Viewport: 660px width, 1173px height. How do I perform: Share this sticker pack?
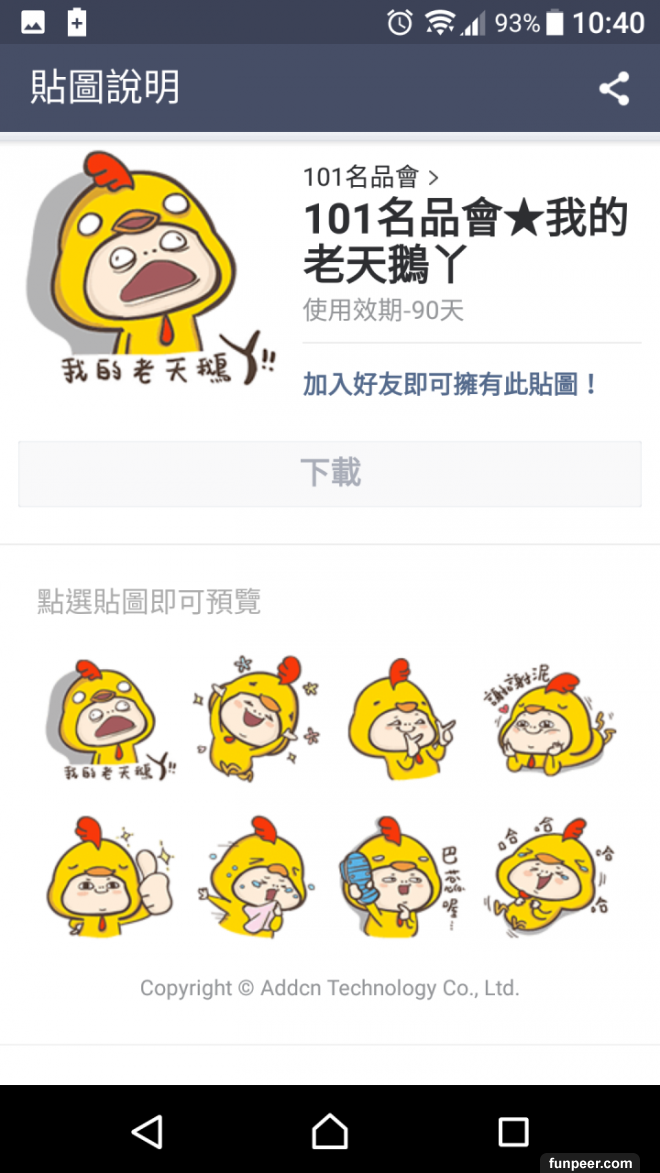614,89
